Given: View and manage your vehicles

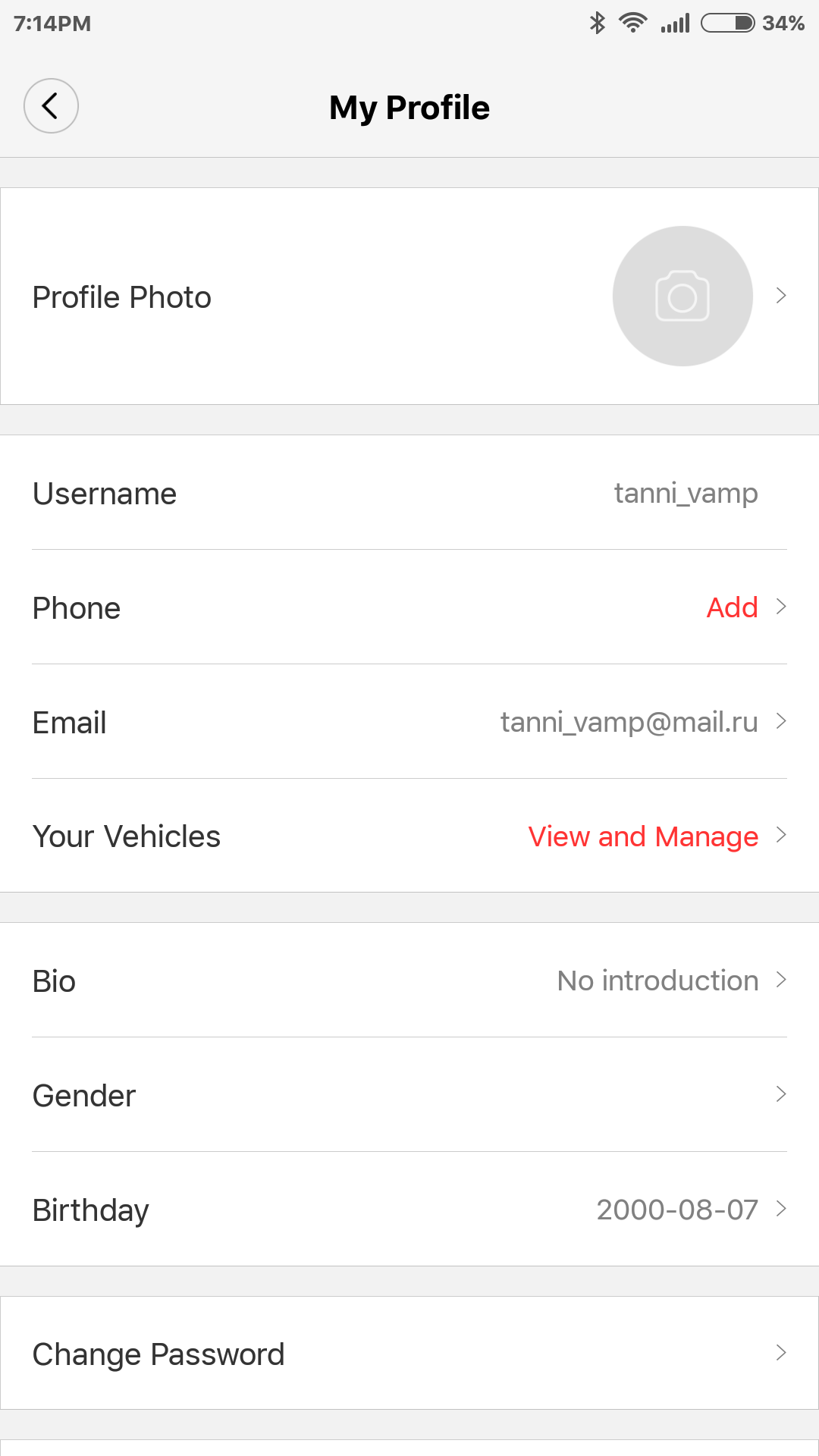Looking at the screenshot, I should [643, 836].
